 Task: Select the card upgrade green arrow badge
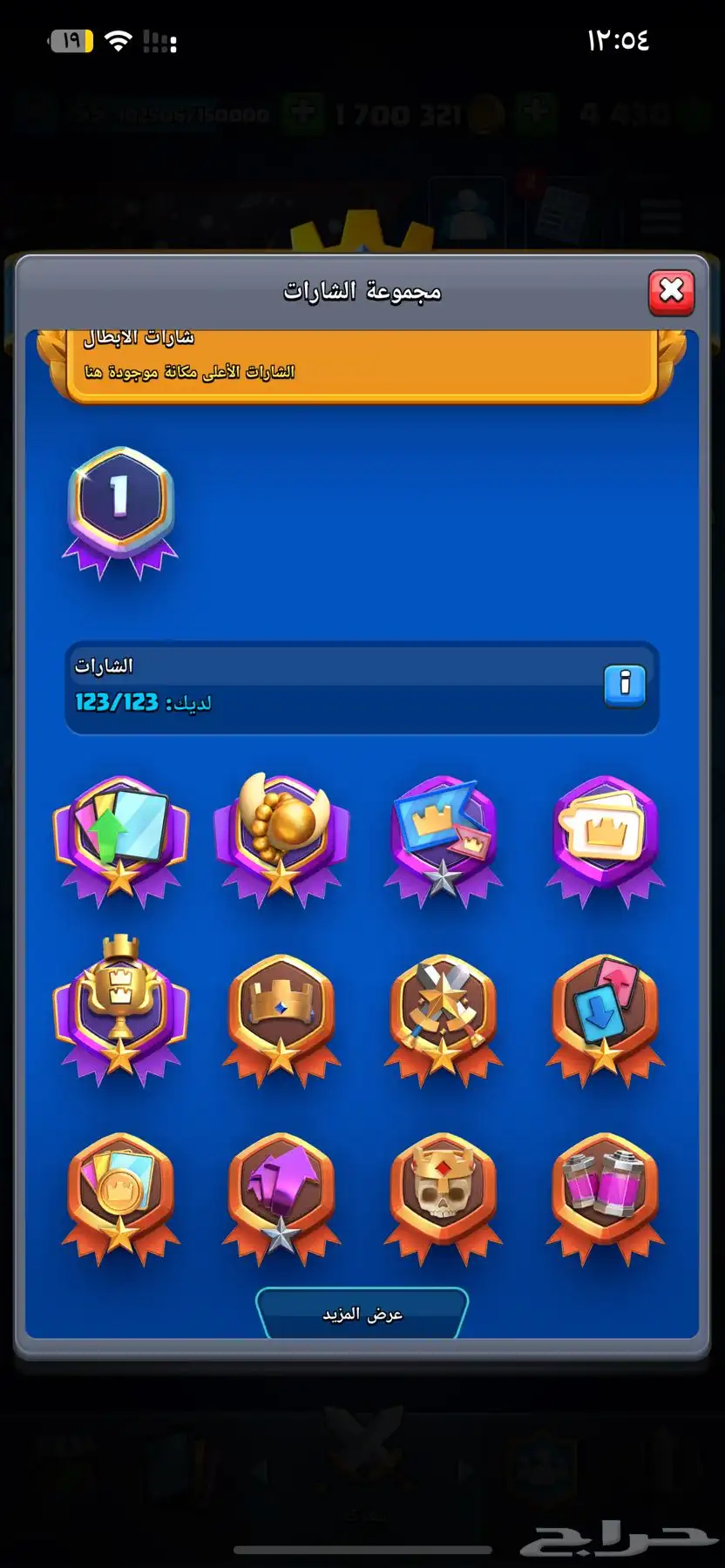click(120, 838)
